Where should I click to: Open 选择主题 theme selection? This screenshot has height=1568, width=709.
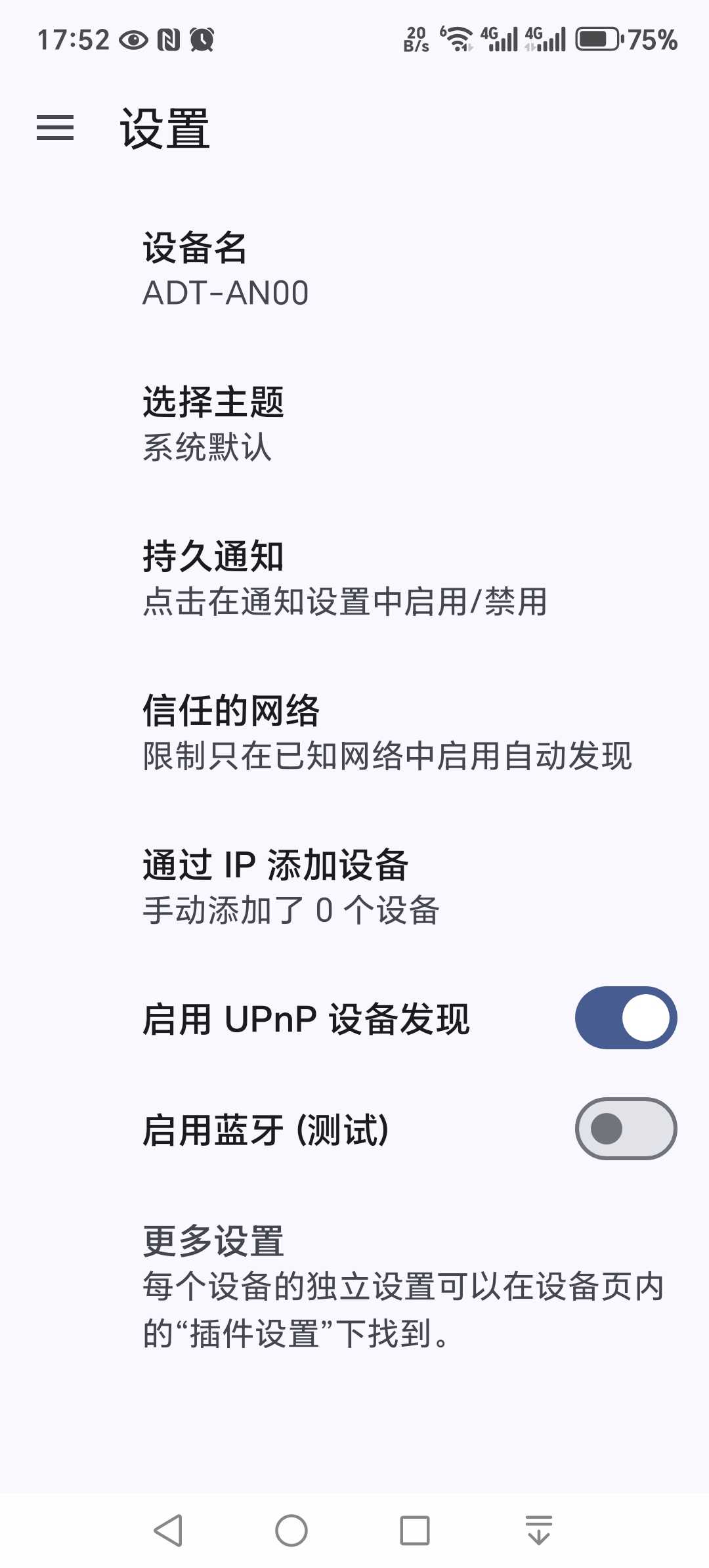[354, 424]
